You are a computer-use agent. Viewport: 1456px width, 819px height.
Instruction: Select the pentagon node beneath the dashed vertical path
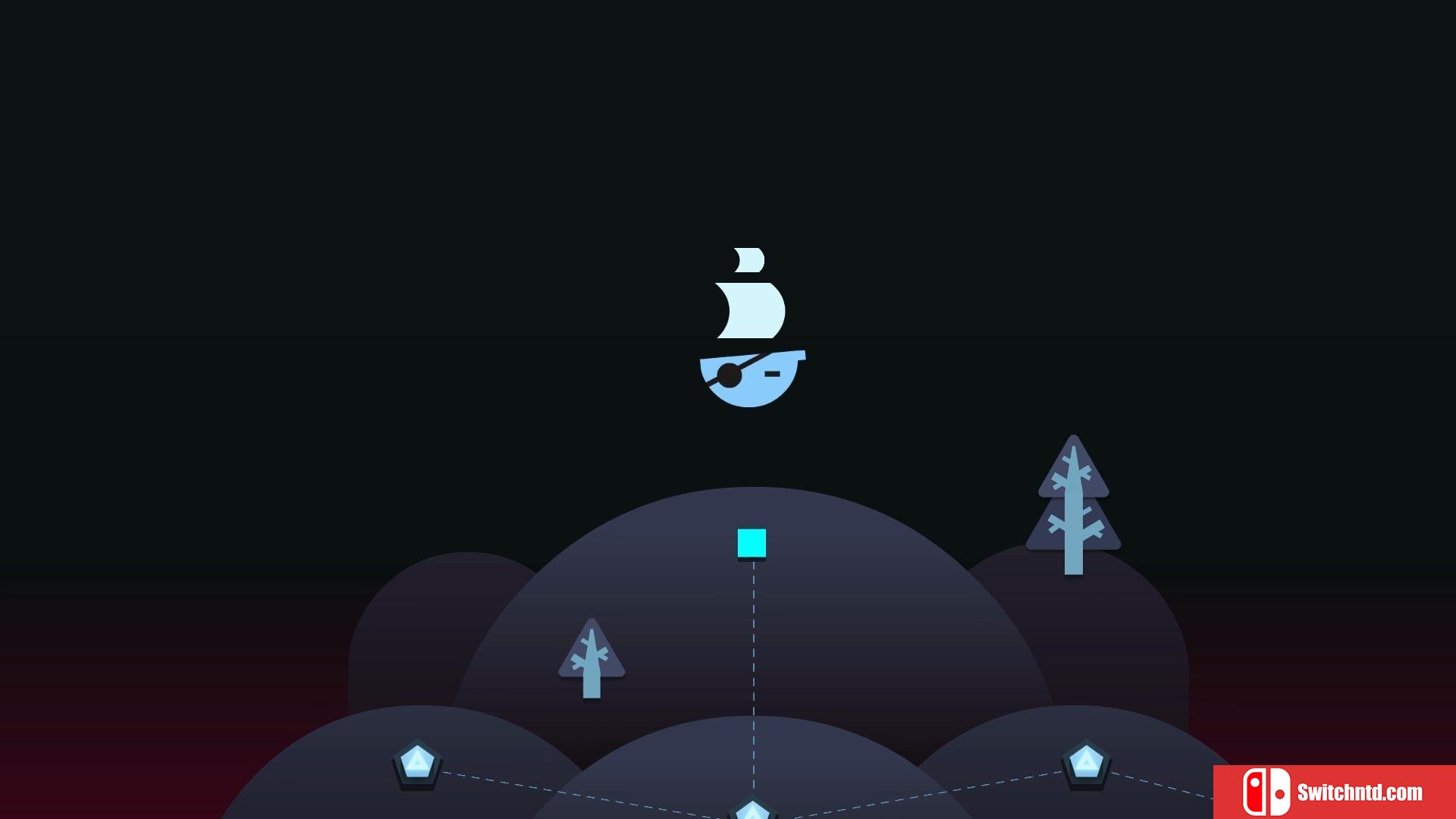pyautogui.click(x=752, y=811)
